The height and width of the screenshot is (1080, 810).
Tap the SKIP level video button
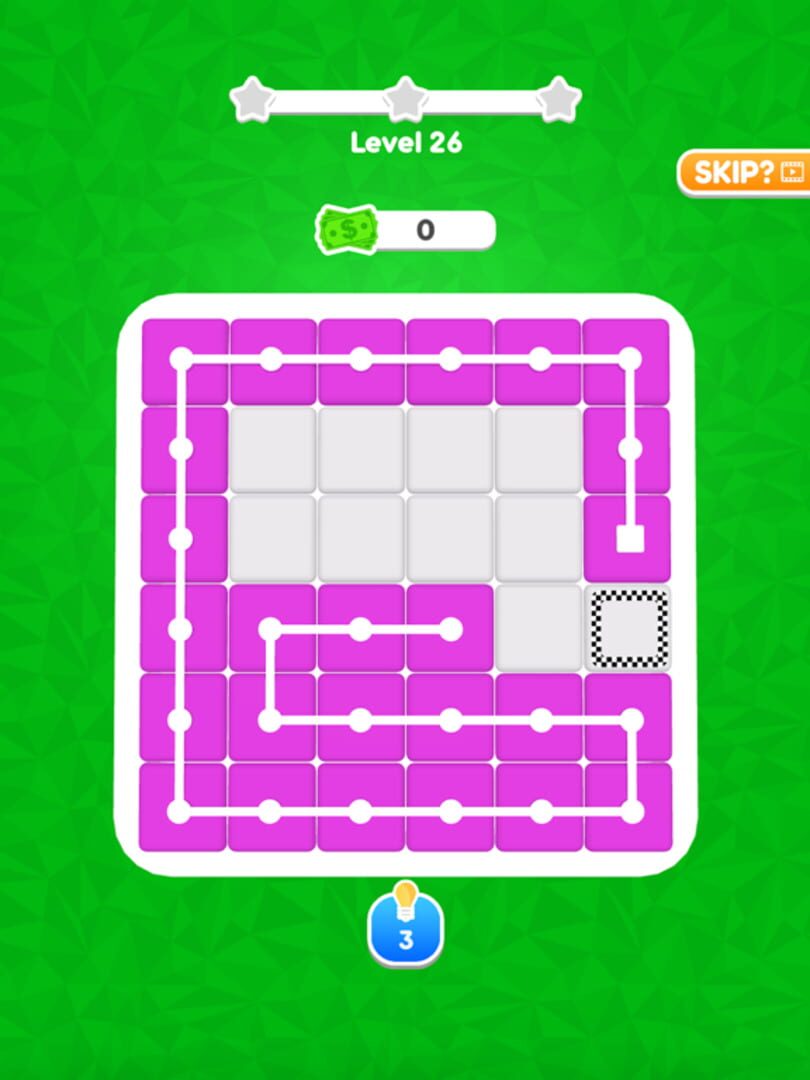coord(745,171)
